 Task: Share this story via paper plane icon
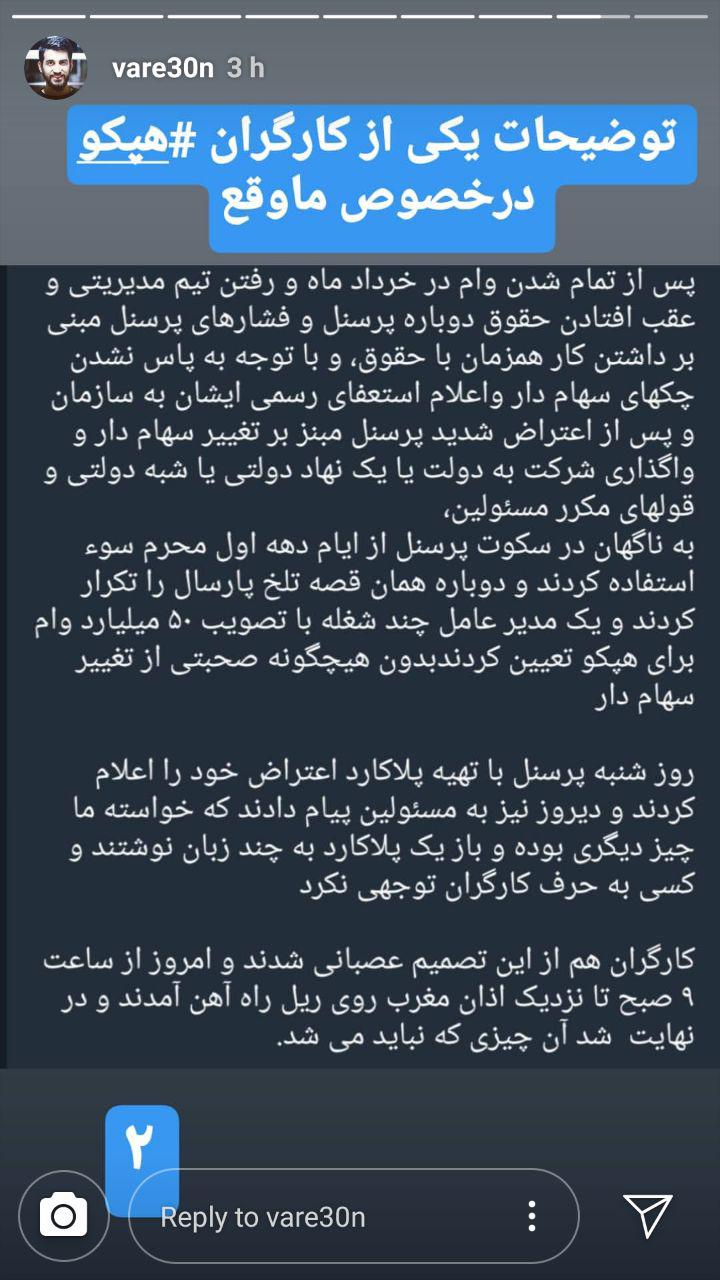click(647, 1216)
